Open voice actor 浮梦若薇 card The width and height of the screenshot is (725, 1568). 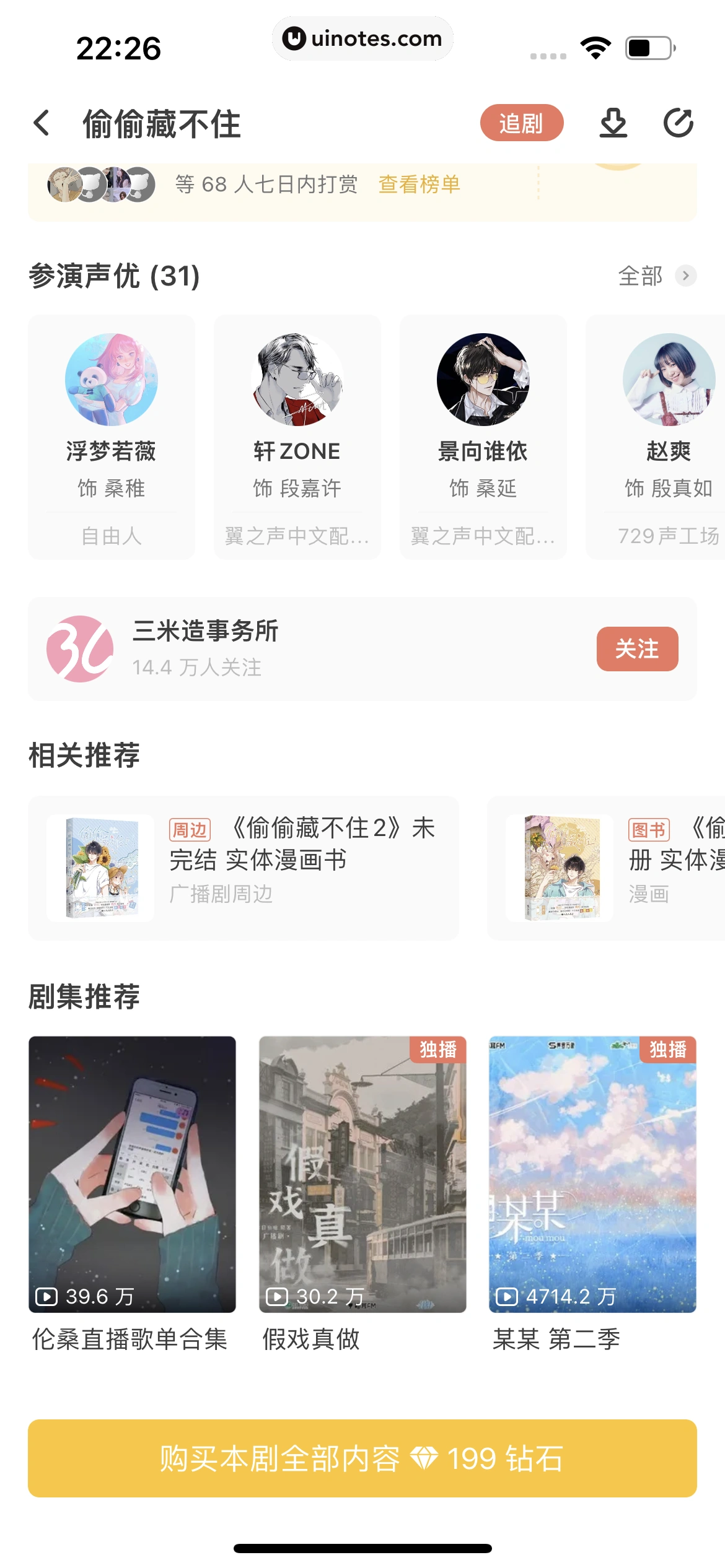point(112,437)
